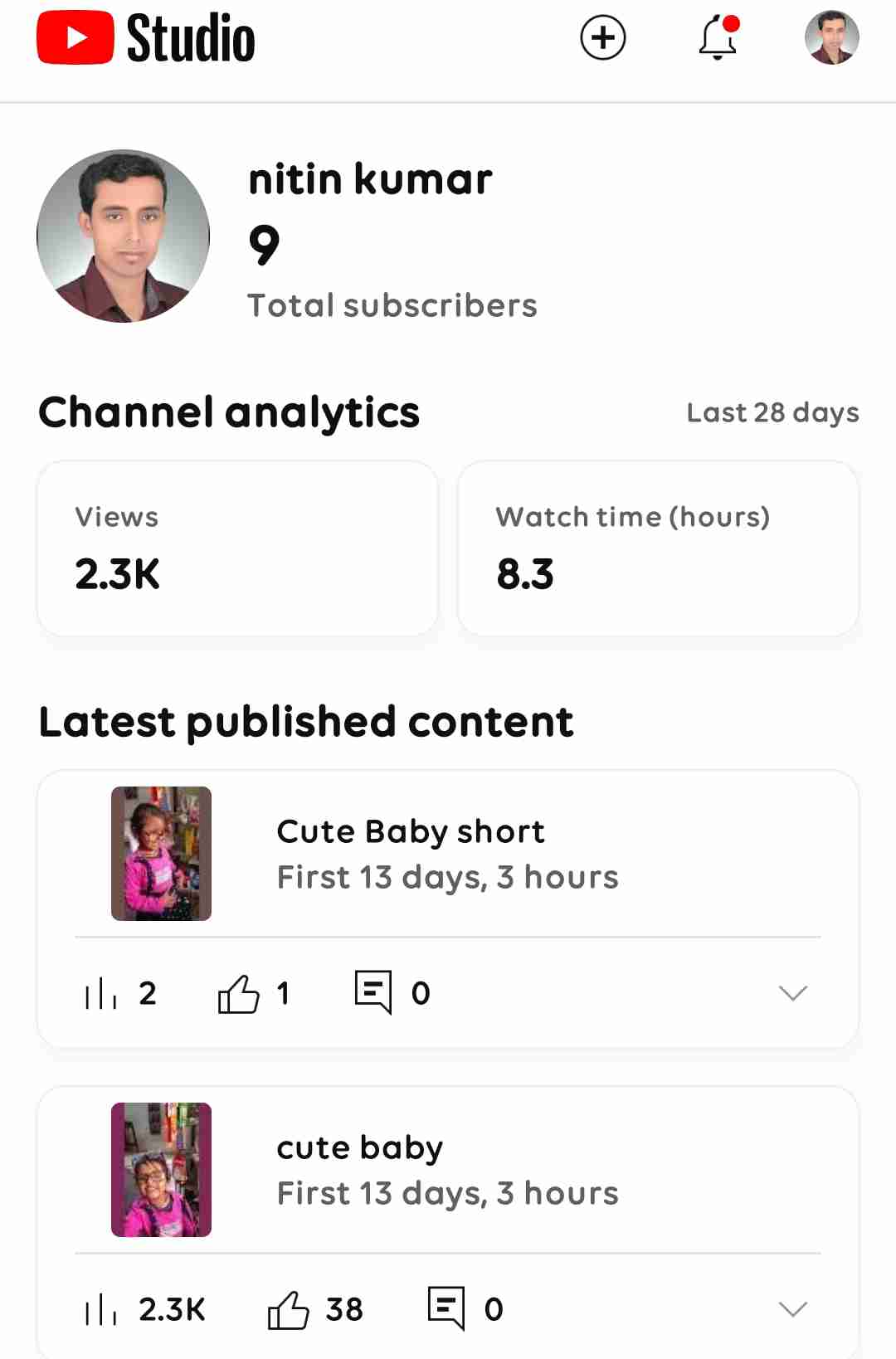Open the account avatar in the top bar

[x=831, y=38]
